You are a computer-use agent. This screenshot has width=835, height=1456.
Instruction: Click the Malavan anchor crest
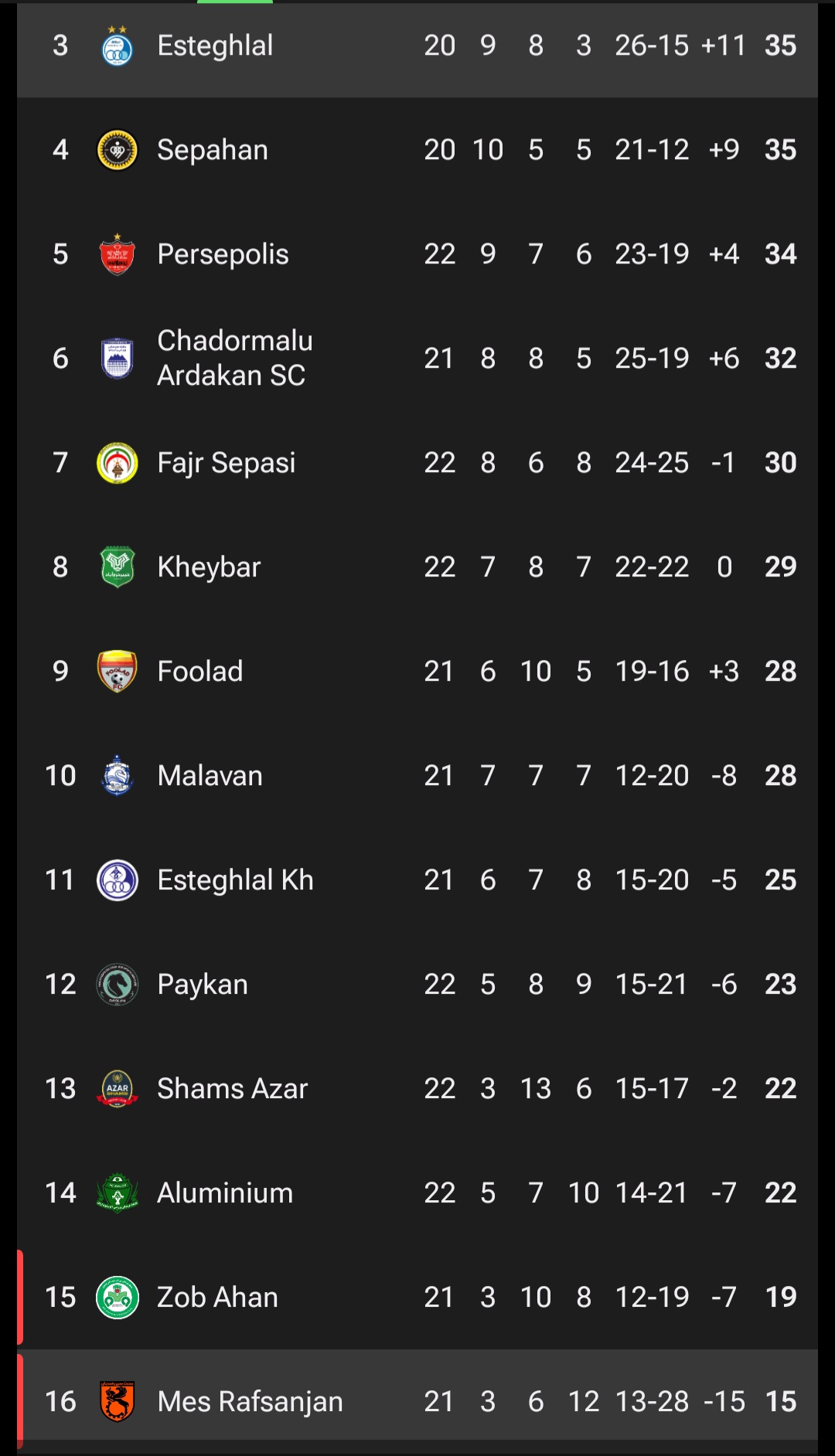click(116, 775)
